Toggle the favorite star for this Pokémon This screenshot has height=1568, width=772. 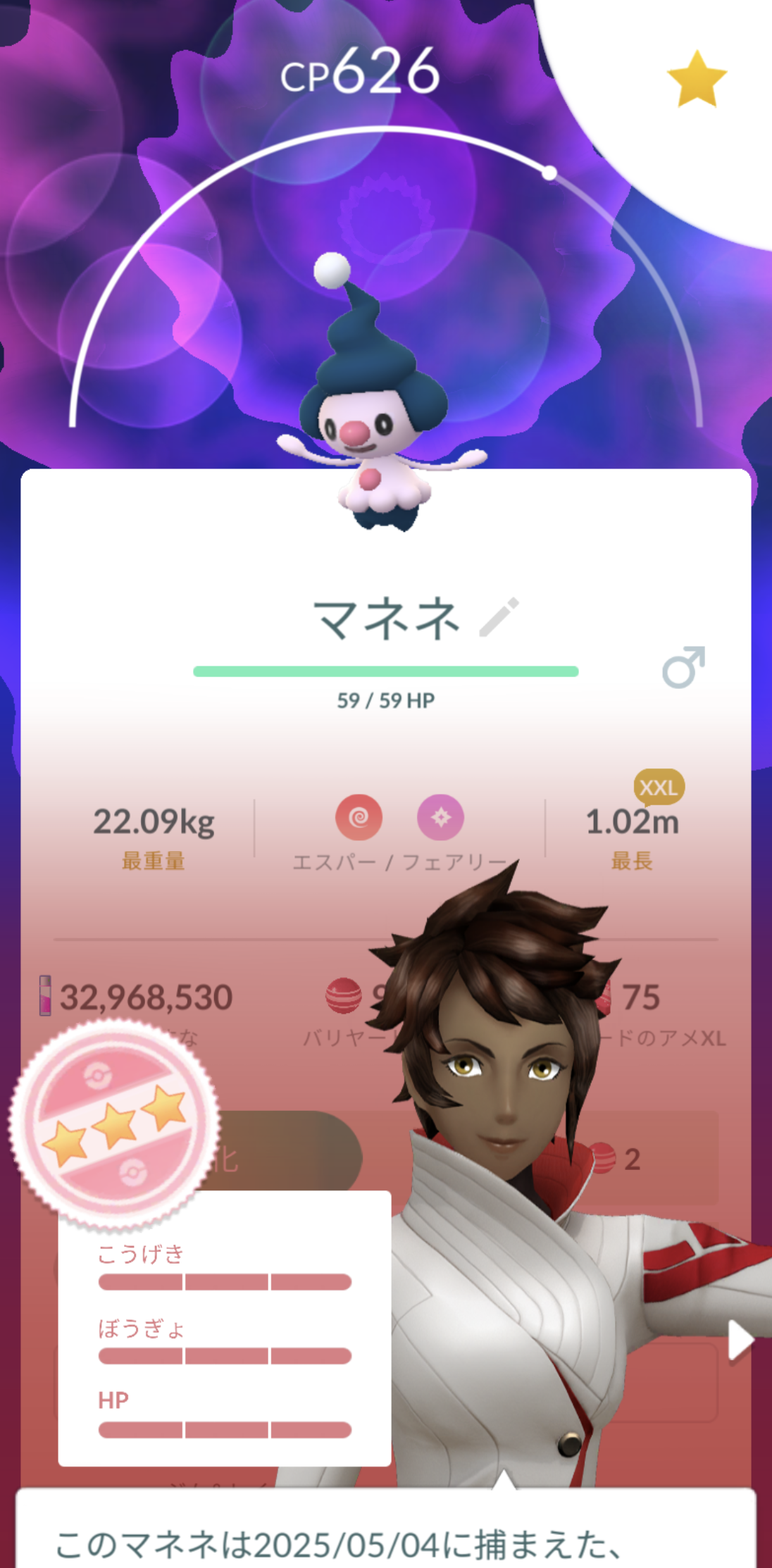point(696,78)
